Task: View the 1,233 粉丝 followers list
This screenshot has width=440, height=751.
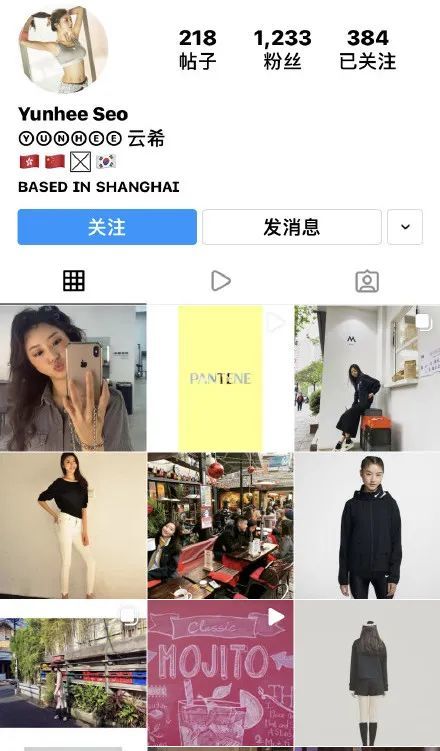Action: (282, 49)
